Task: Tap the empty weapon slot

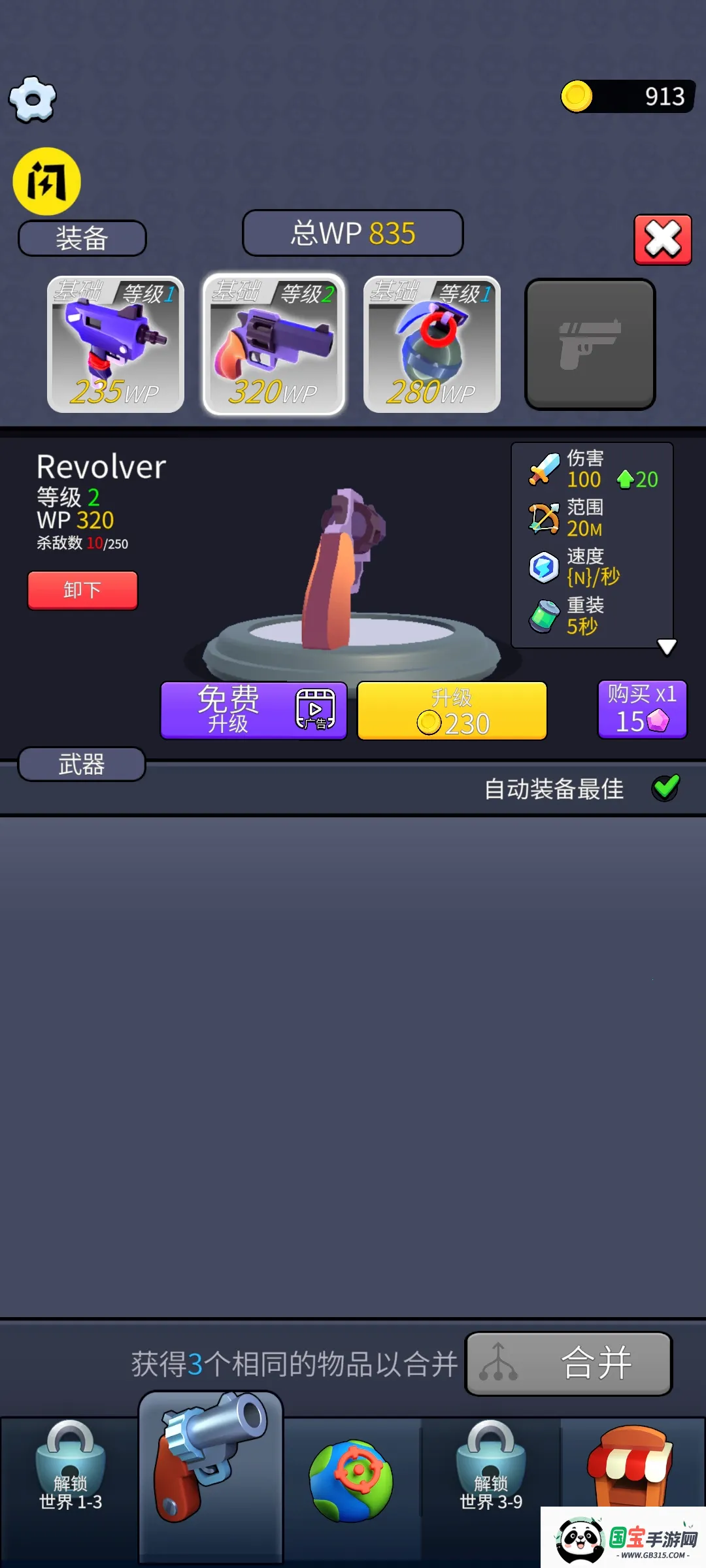Action: pyautogui.click(x=590, y=344)
